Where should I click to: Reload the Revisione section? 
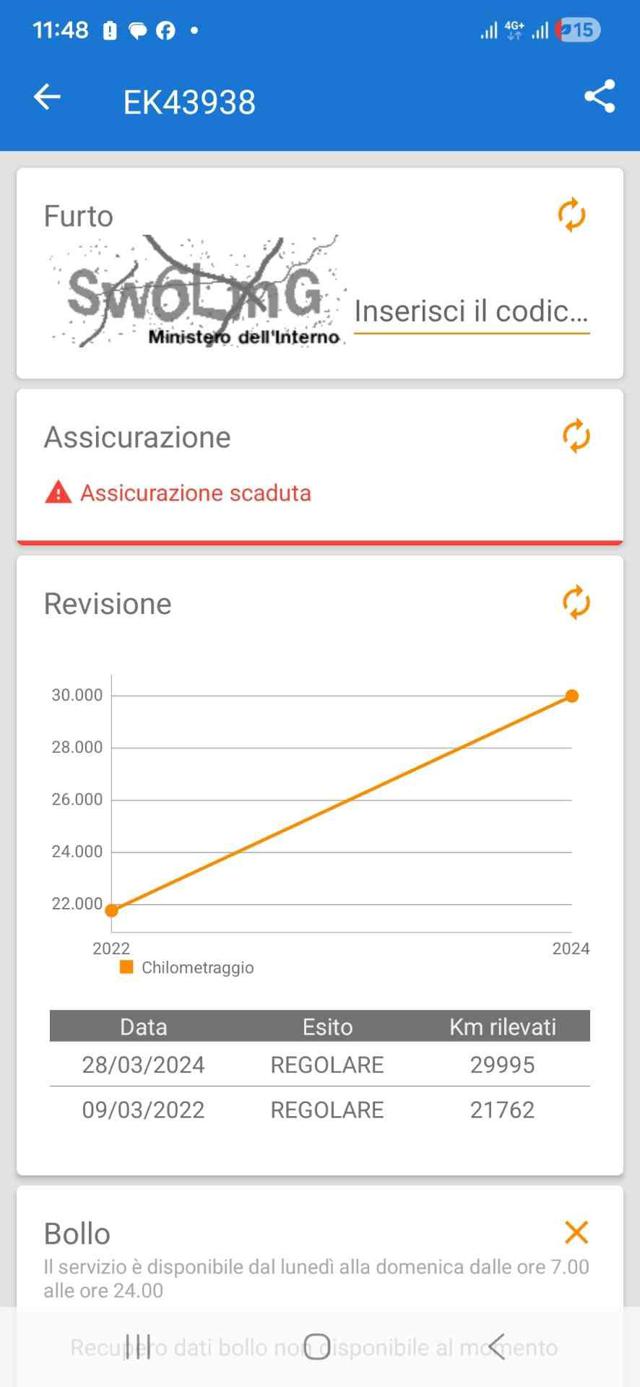[576, 602]
